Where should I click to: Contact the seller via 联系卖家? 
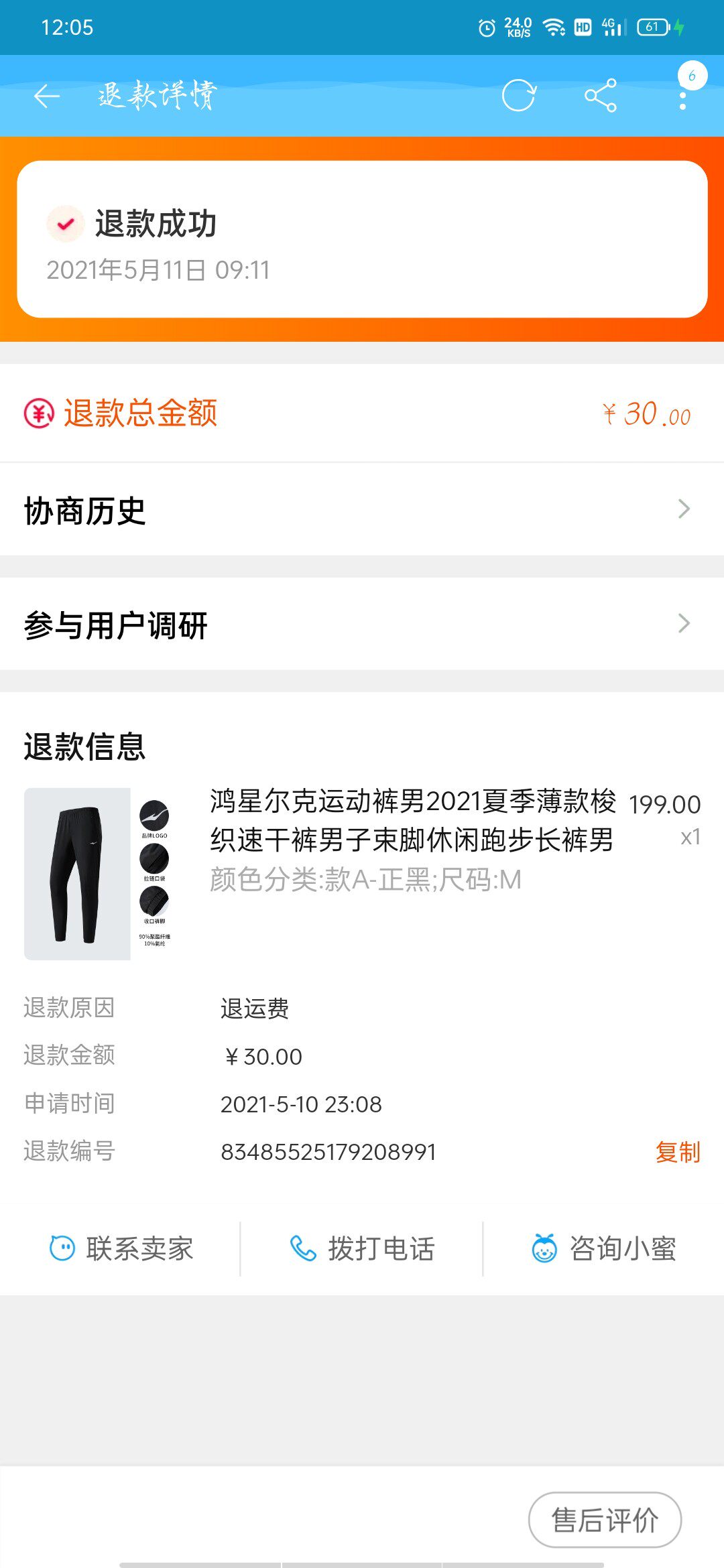(x=121, y=1249)
